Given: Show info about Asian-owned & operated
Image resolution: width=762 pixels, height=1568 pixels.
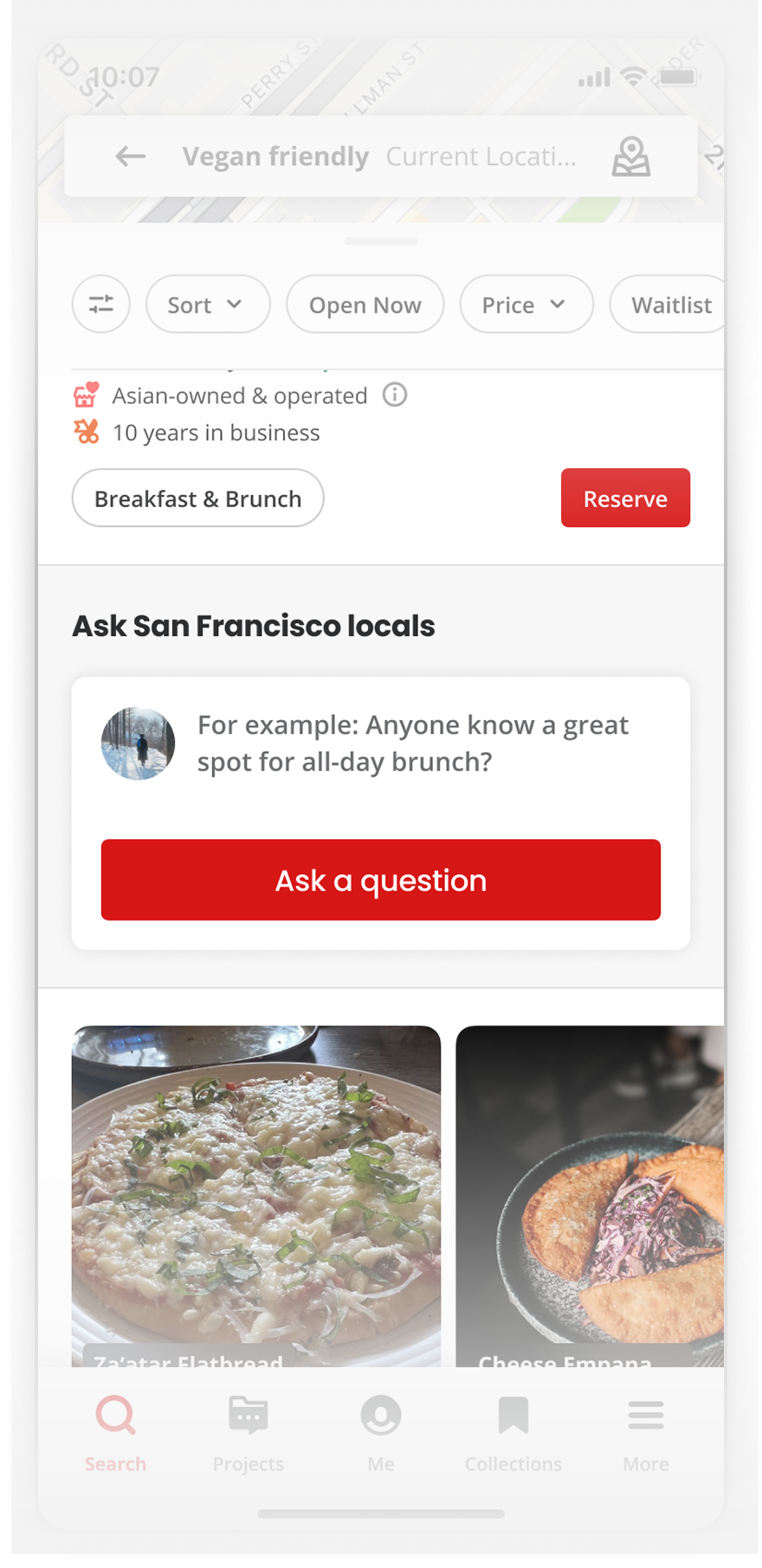Looking at the screenshot, I should tap(395, 395).
